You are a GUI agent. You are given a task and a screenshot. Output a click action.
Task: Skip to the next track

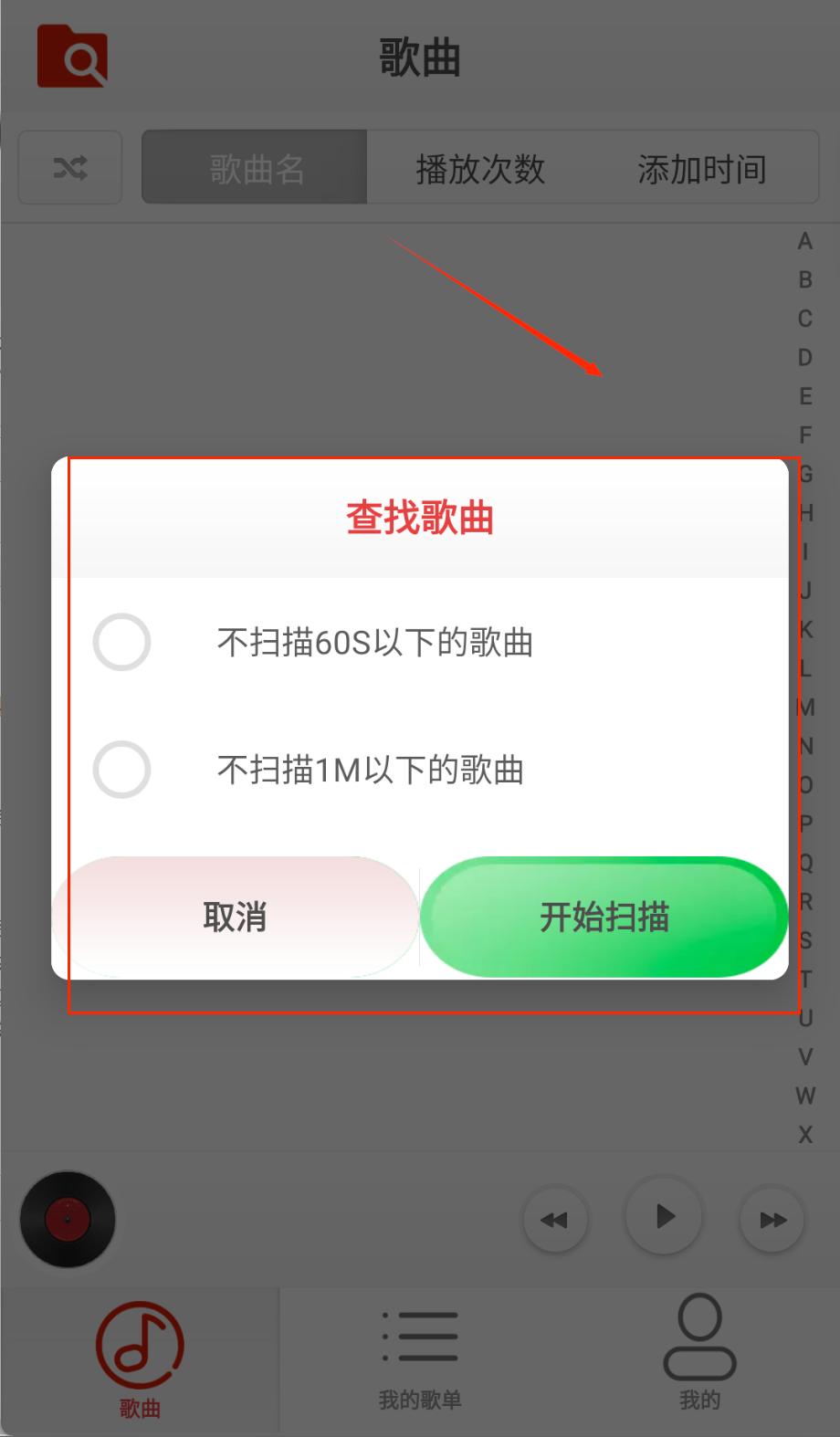point(772,1220)
